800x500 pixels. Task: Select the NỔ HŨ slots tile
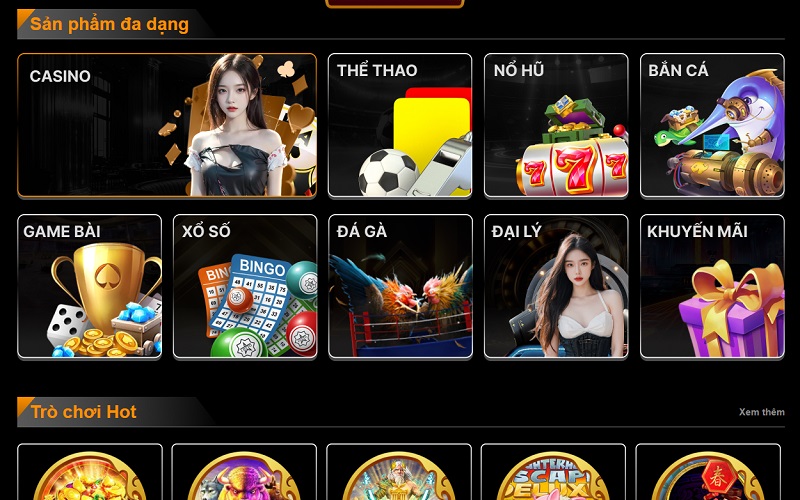tap(556, 125)
